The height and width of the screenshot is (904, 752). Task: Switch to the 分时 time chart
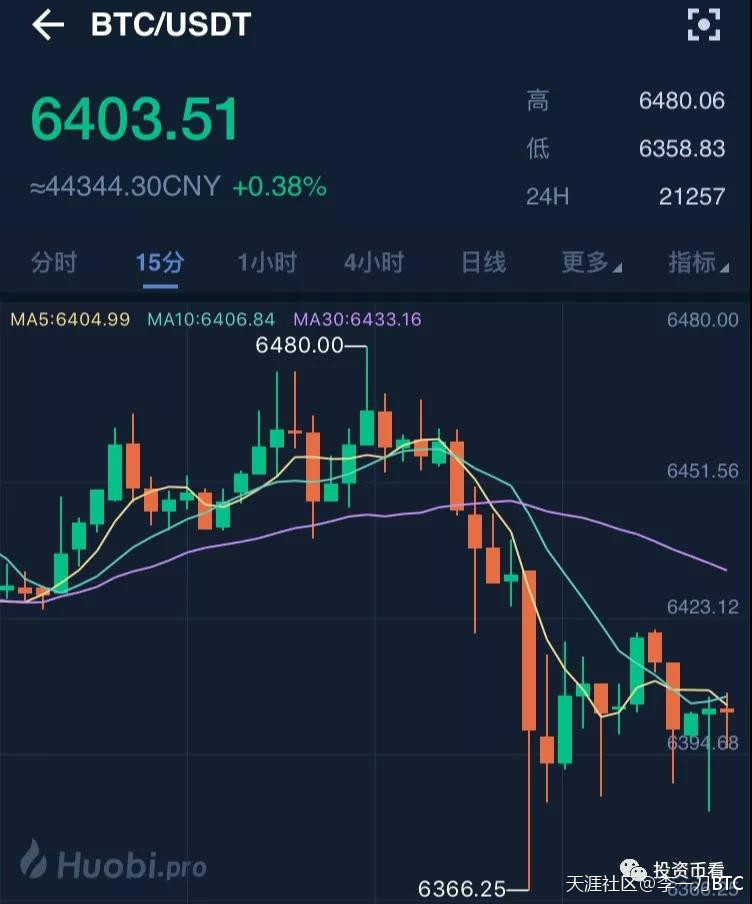(54, 263)
